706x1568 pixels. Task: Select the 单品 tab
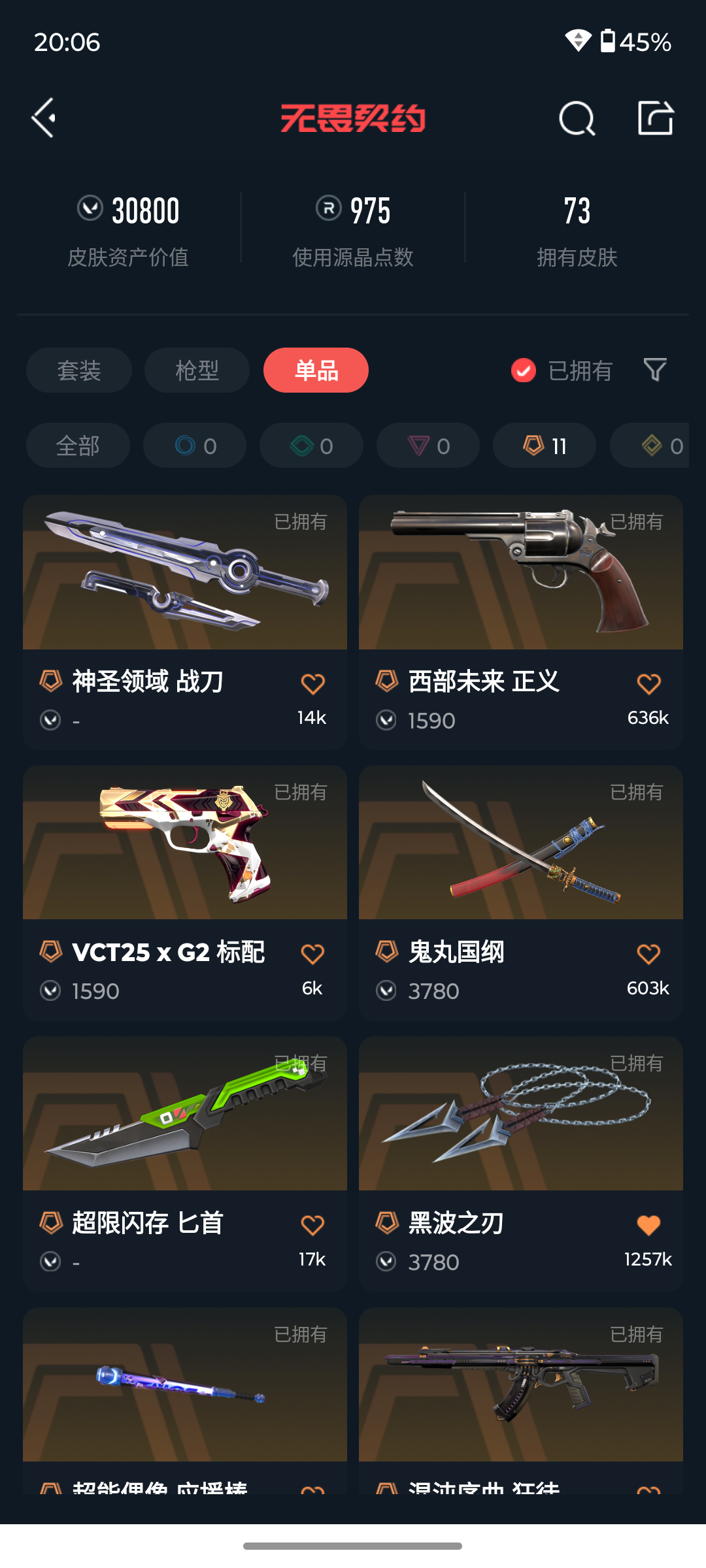click(x=316, y=370)
